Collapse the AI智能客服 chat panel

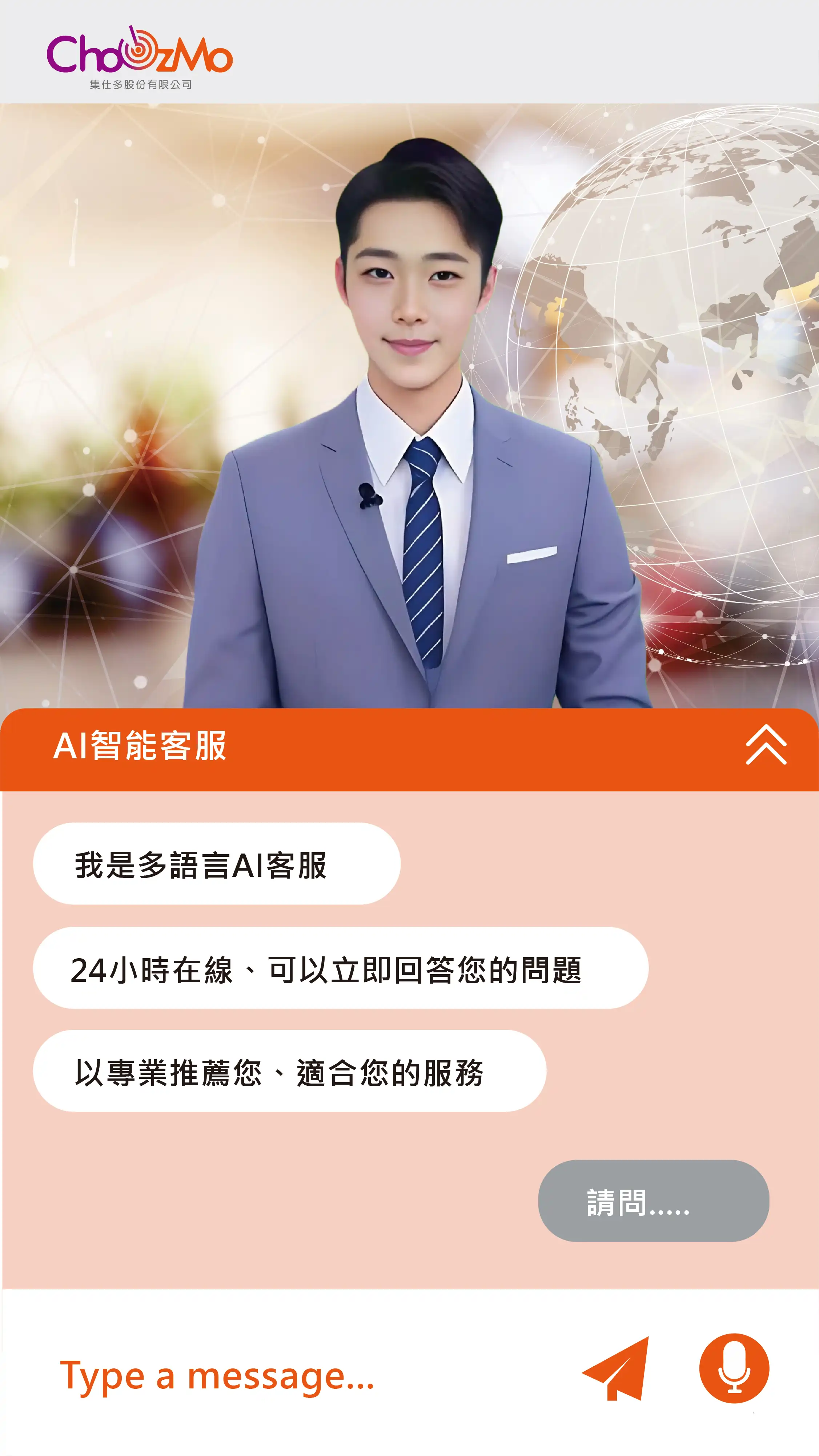point(766,745)
